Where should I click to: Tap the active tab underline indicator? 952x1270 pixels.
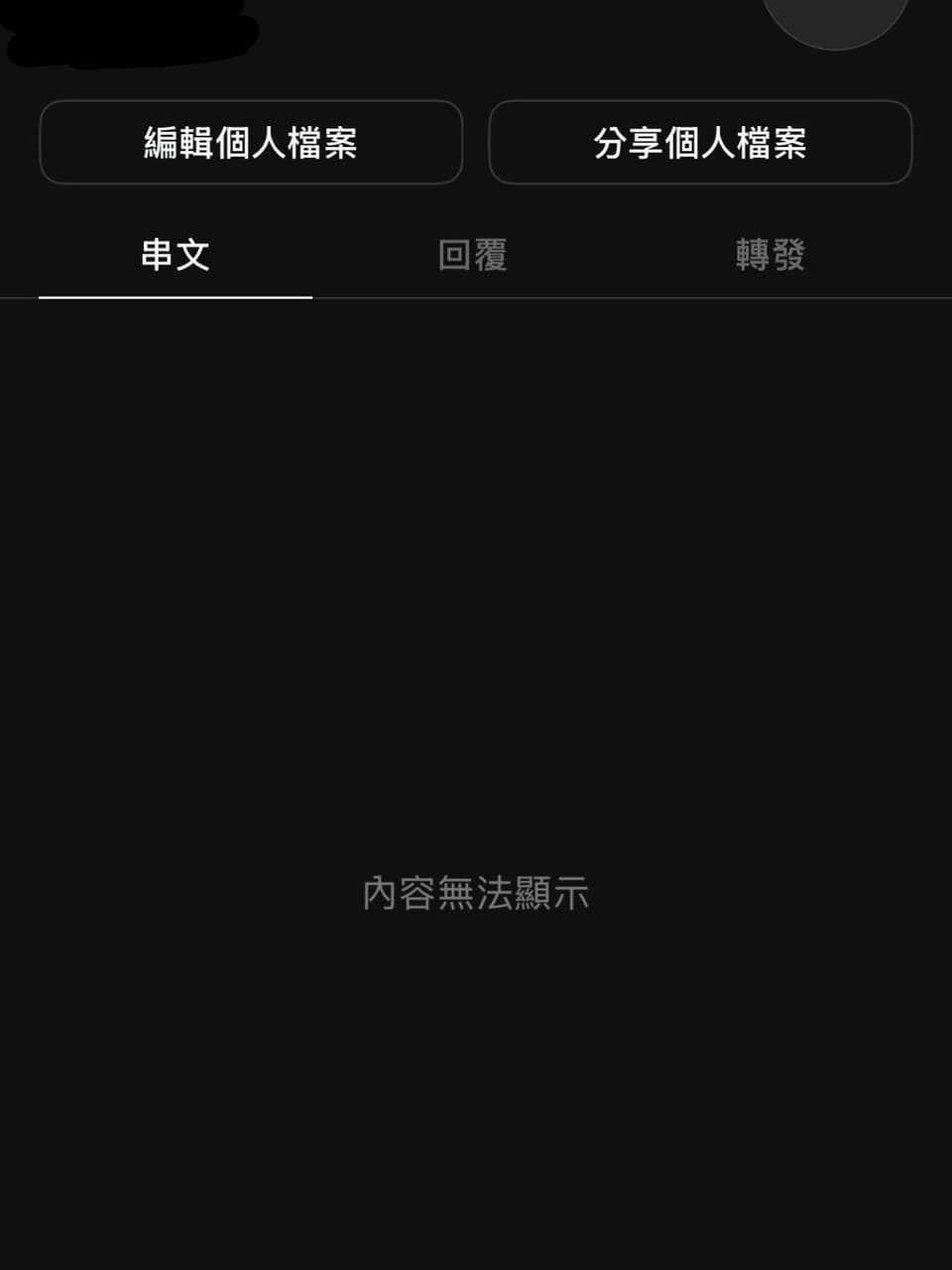click(175, 295)
